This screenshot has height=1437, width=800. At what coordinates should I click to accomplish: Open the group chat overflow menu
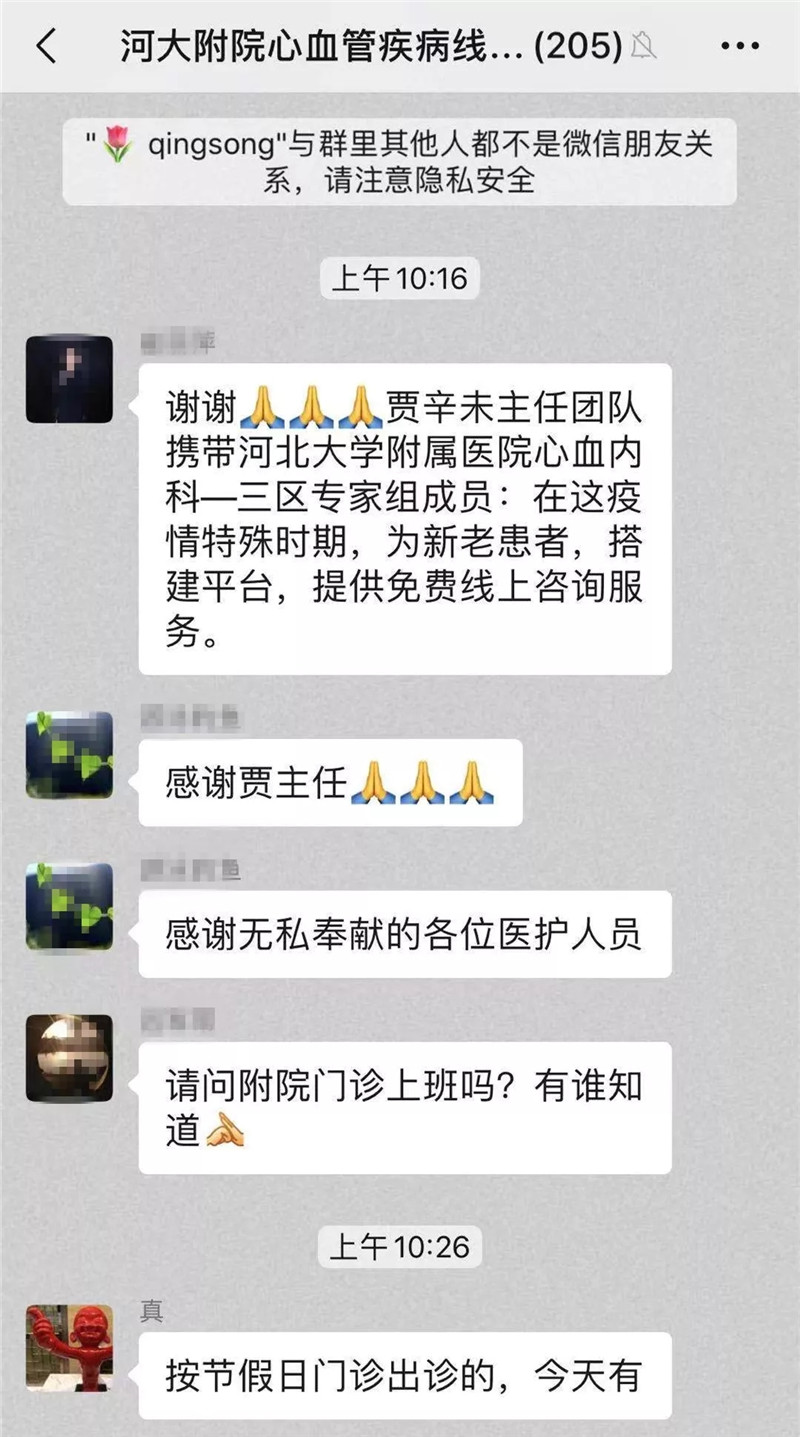(740, 46)
